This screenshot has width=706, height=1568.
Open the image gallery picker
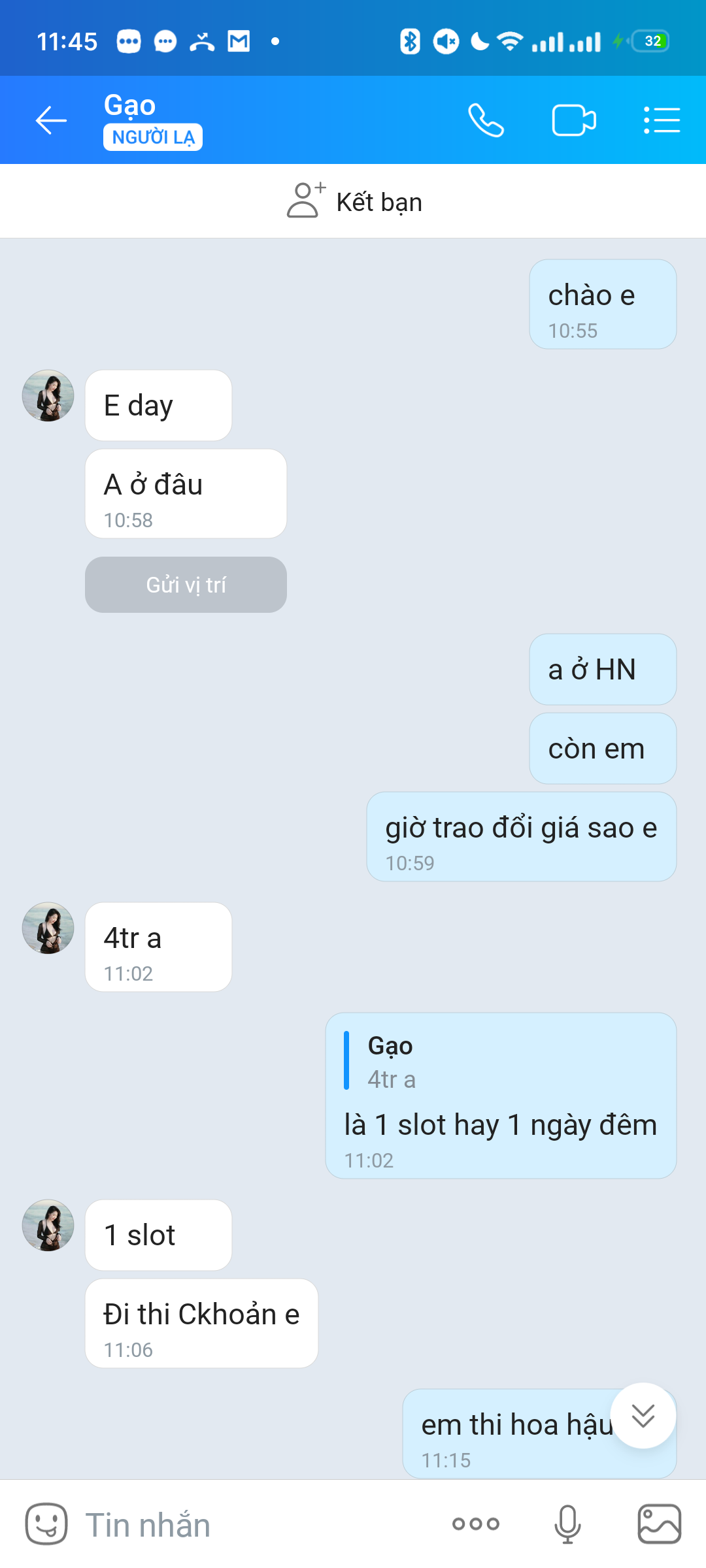[x=659, y=1524]
